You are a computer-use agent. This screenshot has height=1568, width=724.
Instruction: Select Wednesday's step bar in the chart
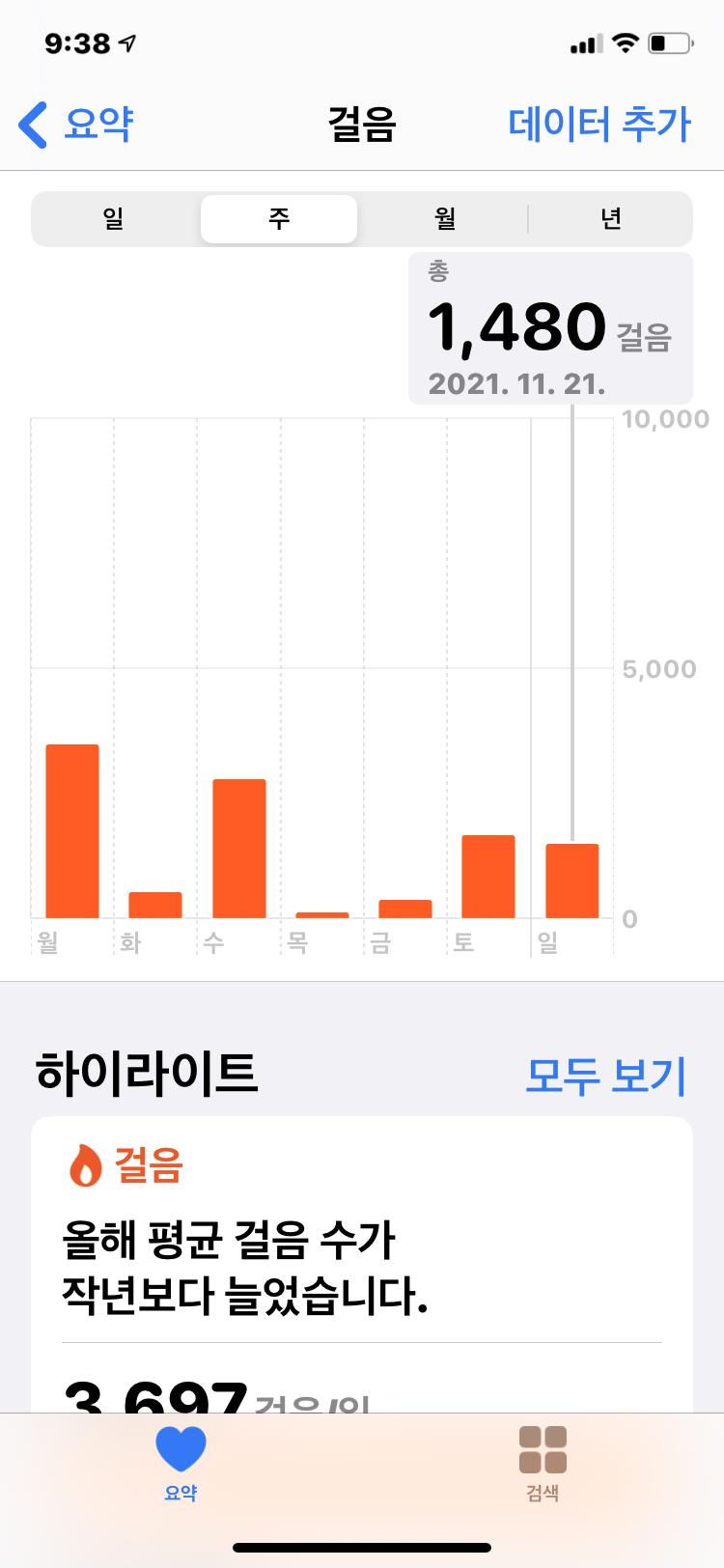(239, 848)
